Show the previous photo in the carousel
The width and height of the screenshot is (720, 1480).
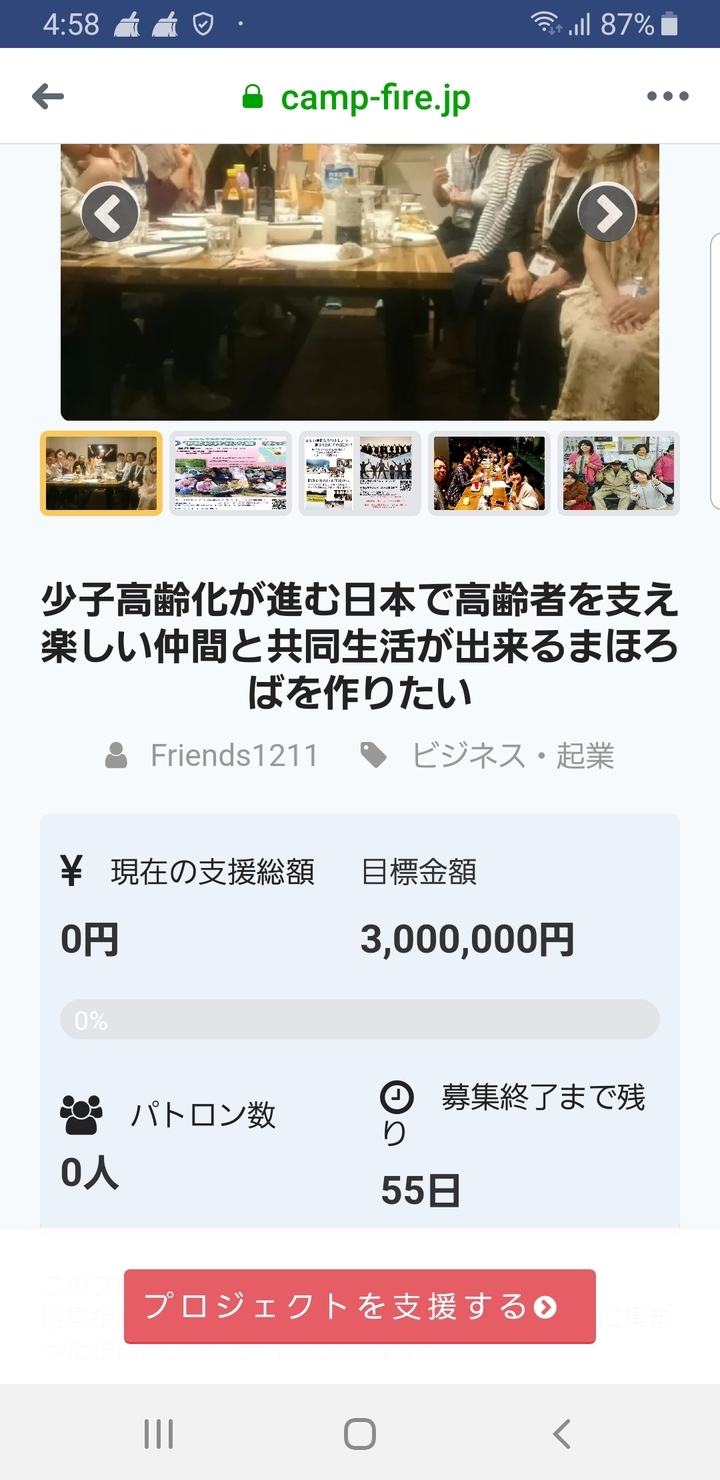109,212
